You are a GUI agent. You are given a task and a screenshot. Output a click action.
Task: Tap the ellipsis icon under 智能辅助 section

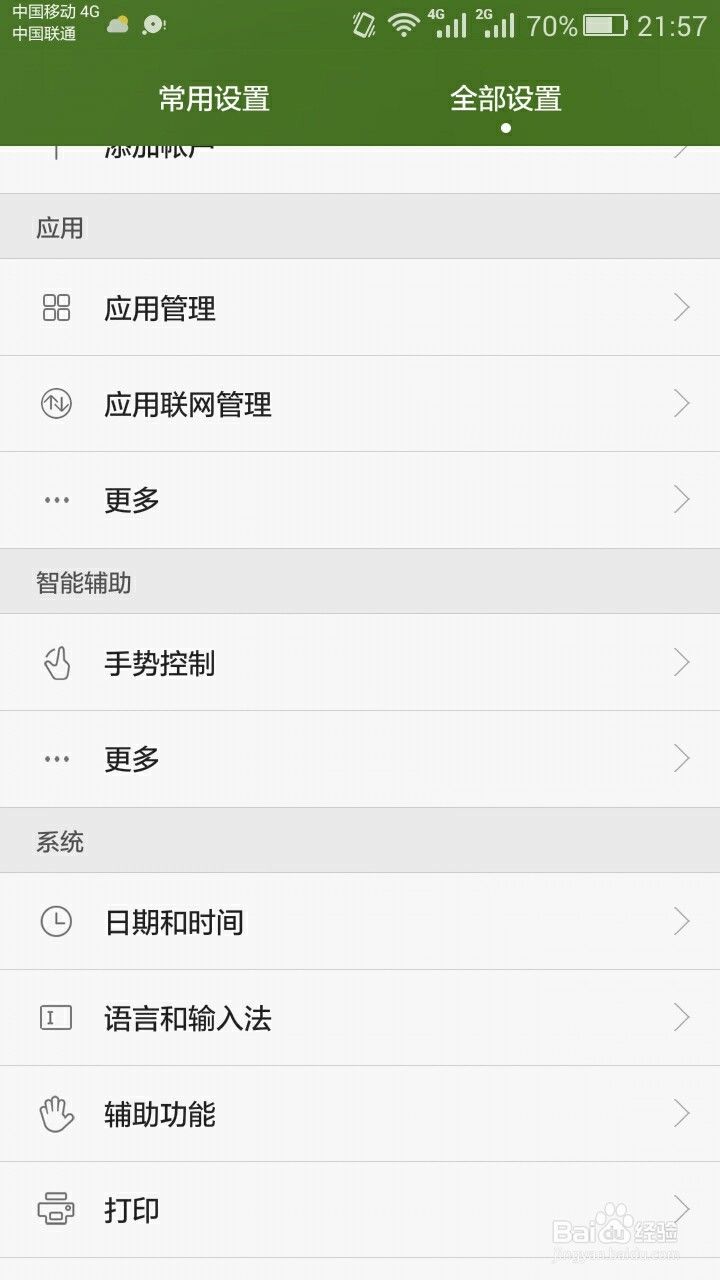pos(57,758)
